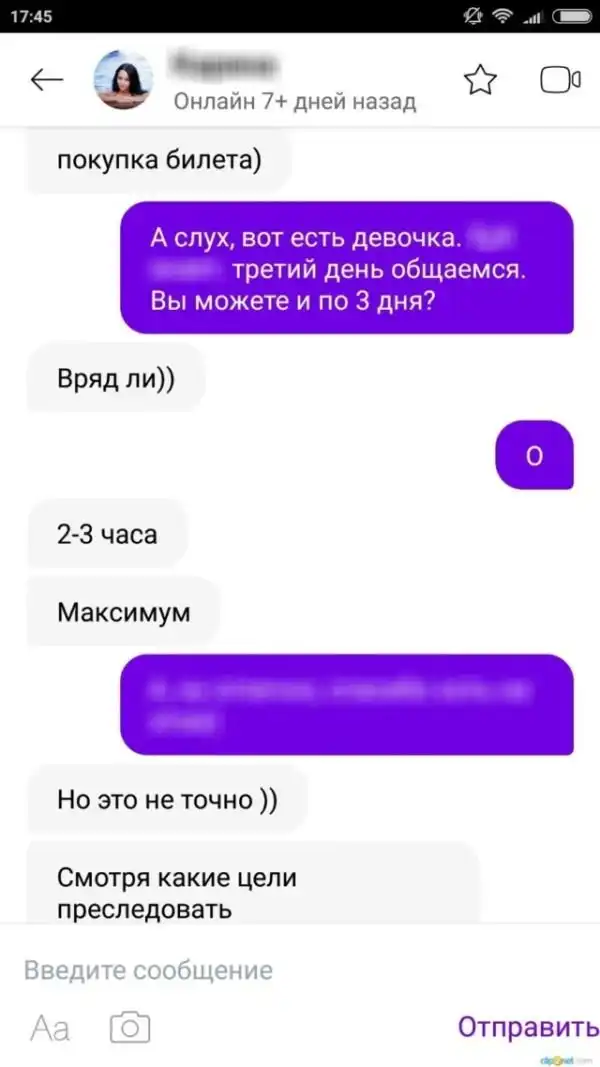Start a video call
This screenshot has height=1067, width=600.
(559, 81)
